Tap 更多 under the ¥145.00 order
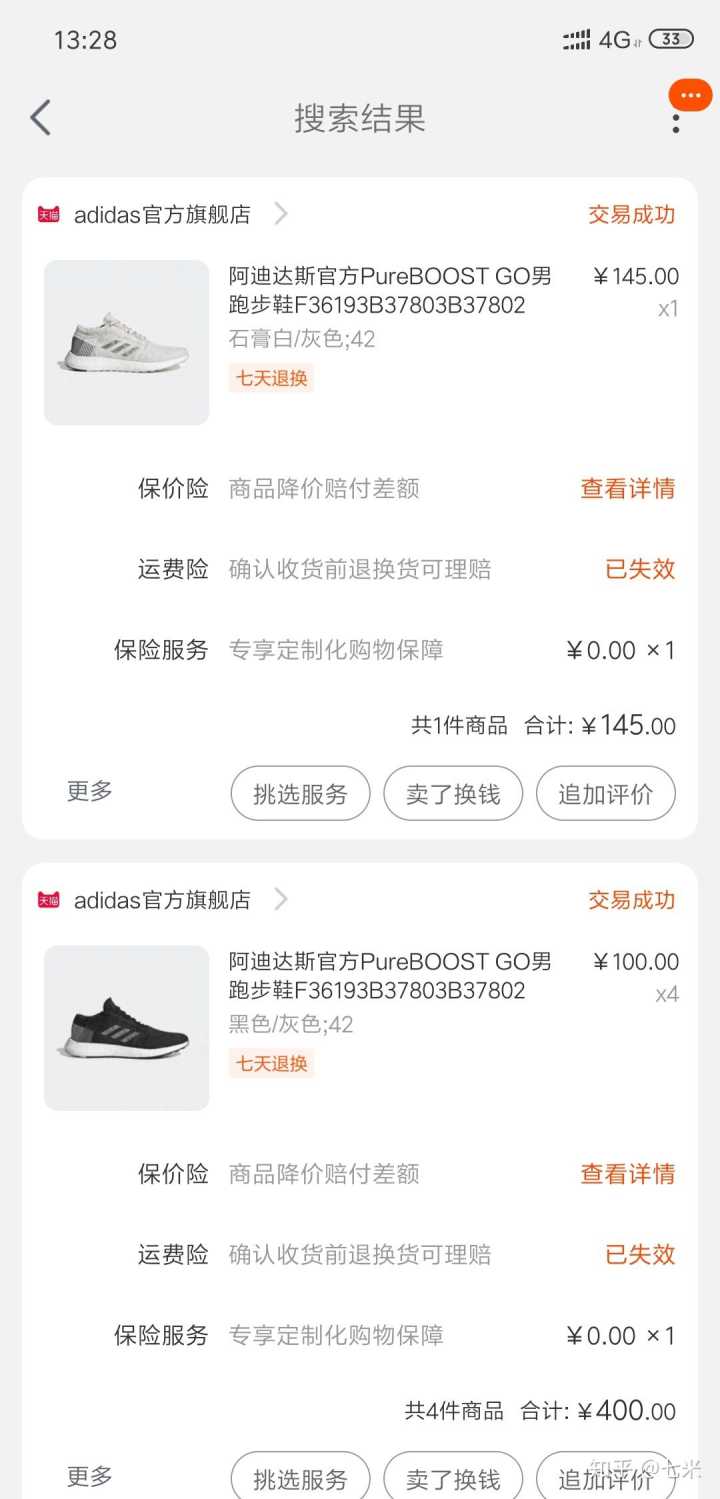The height and width of the screenshot is (1499, 720). coord(90,791)
